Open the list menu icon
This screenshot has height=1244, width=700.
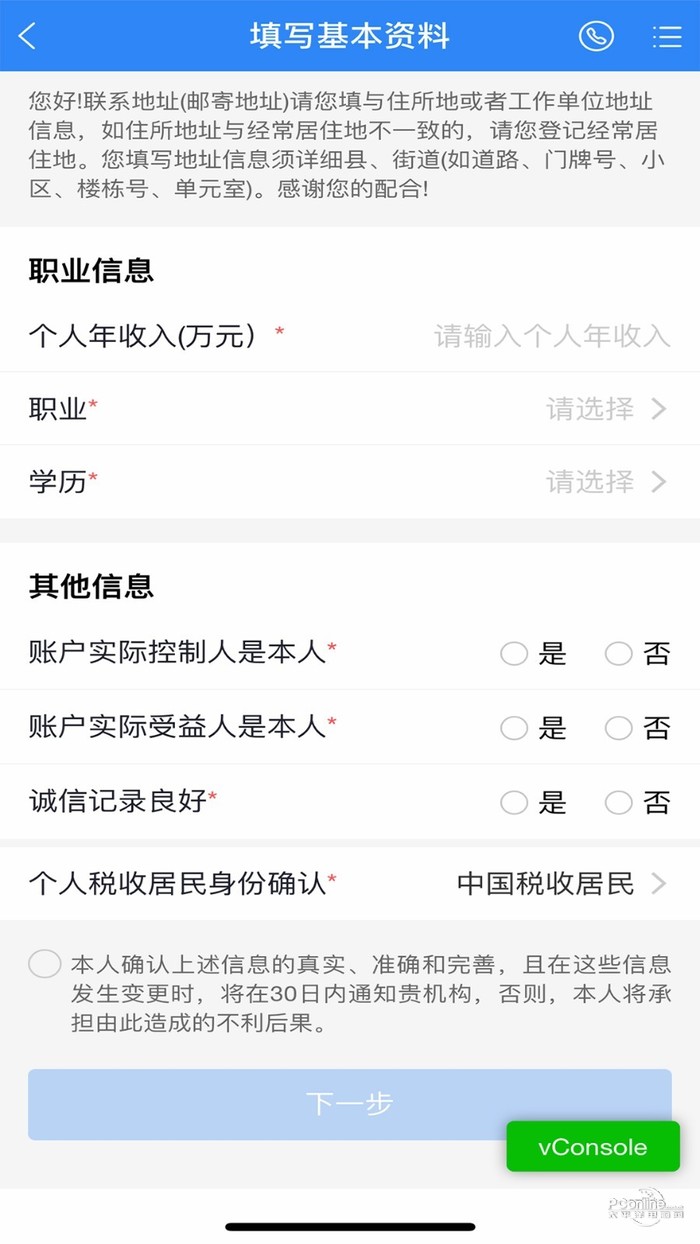point(666,37)
